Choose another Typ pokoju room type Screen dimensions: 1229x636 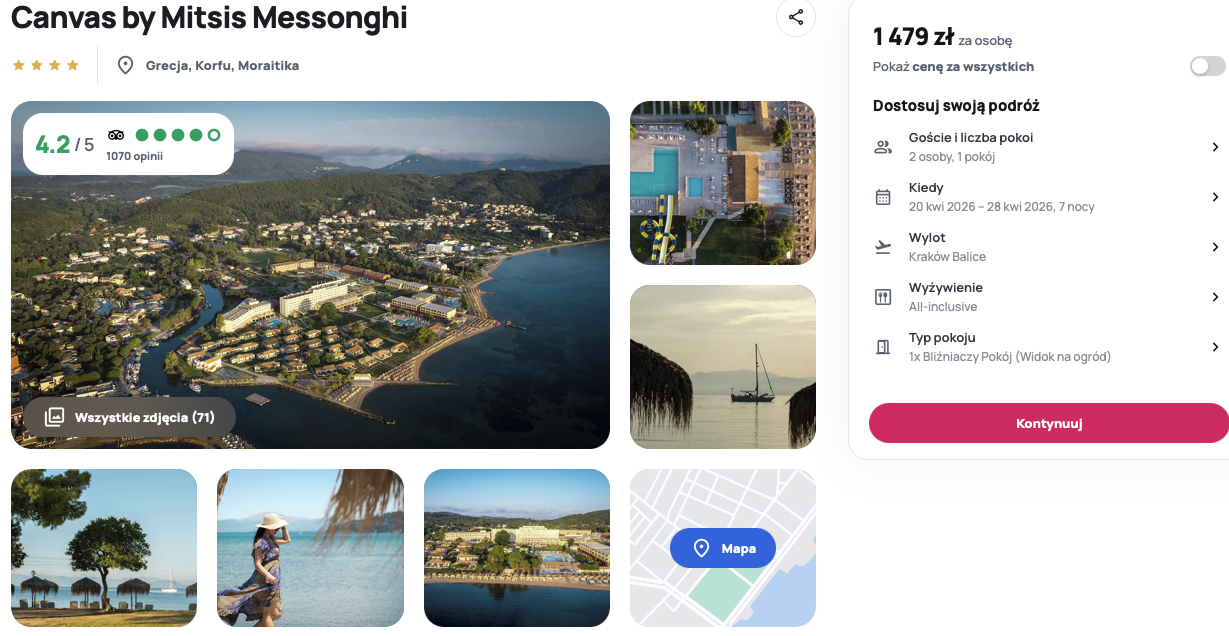point(1045,347)
